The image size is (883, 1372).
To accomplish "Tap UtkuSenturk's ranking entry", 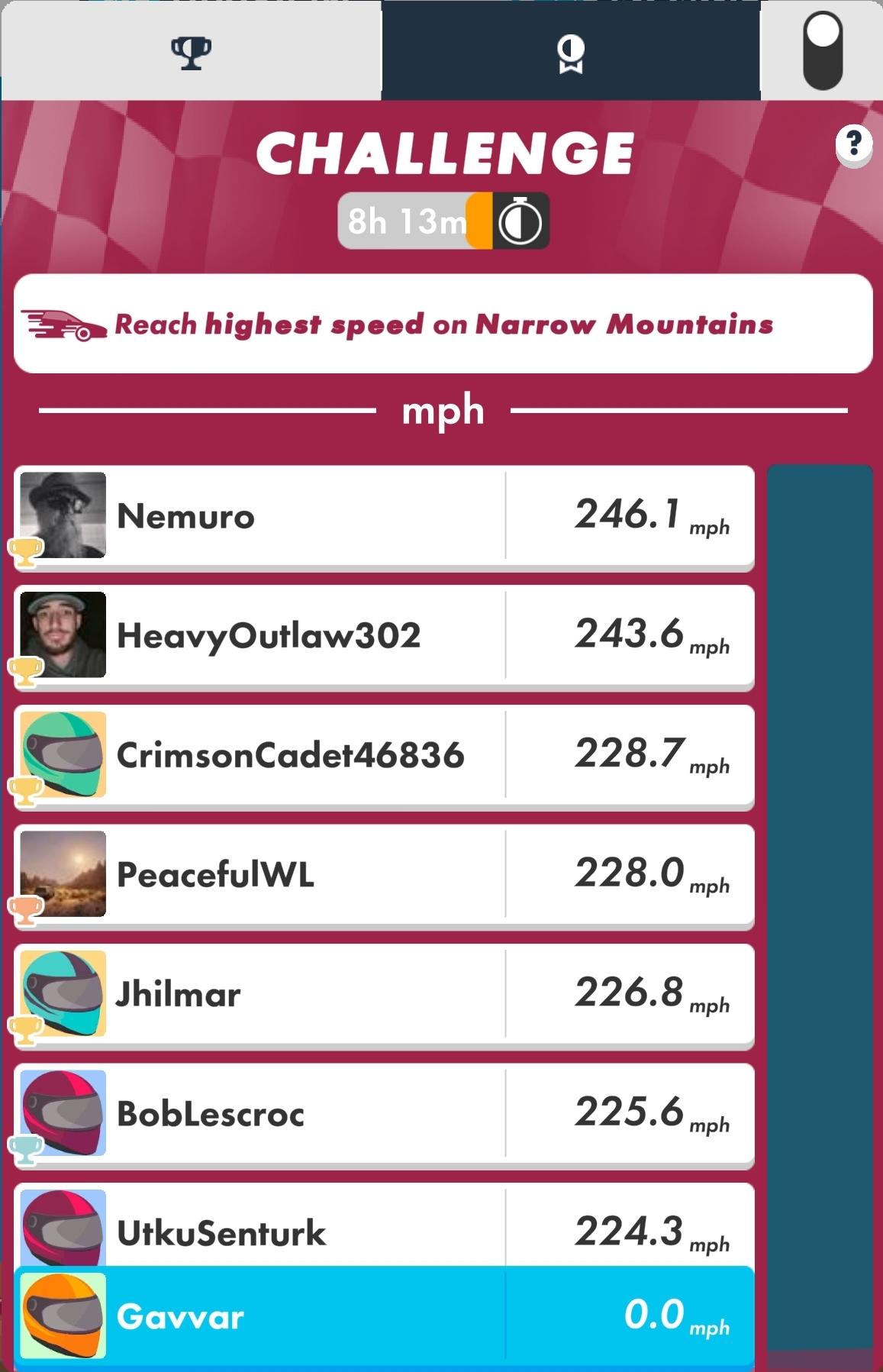I will click(384, 1228).
